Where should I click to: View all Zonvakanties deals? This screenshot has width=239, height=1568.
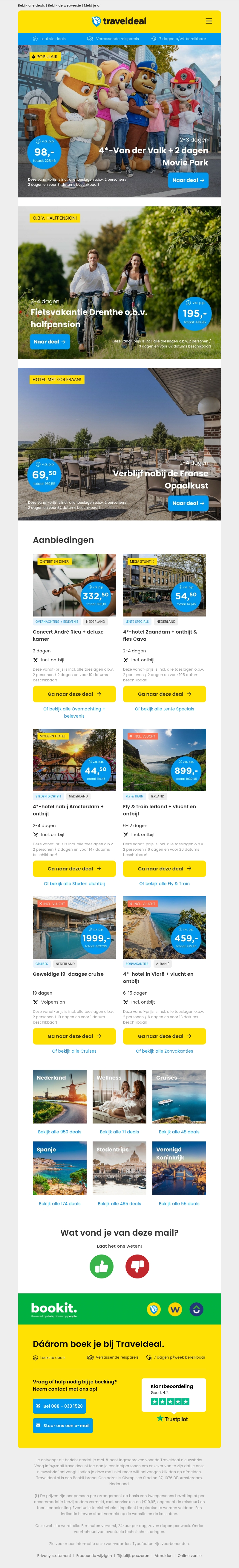pyautogui.click(x=164, y=1051)
